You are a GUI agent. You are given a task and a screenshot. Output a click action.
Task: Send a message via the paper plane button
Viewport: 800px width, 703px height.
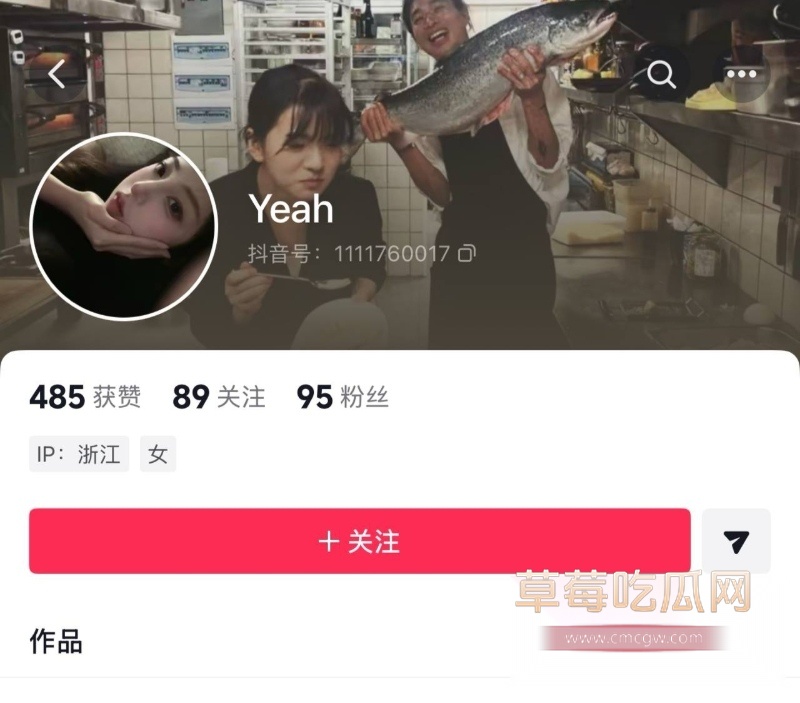[x=736, y=541]
